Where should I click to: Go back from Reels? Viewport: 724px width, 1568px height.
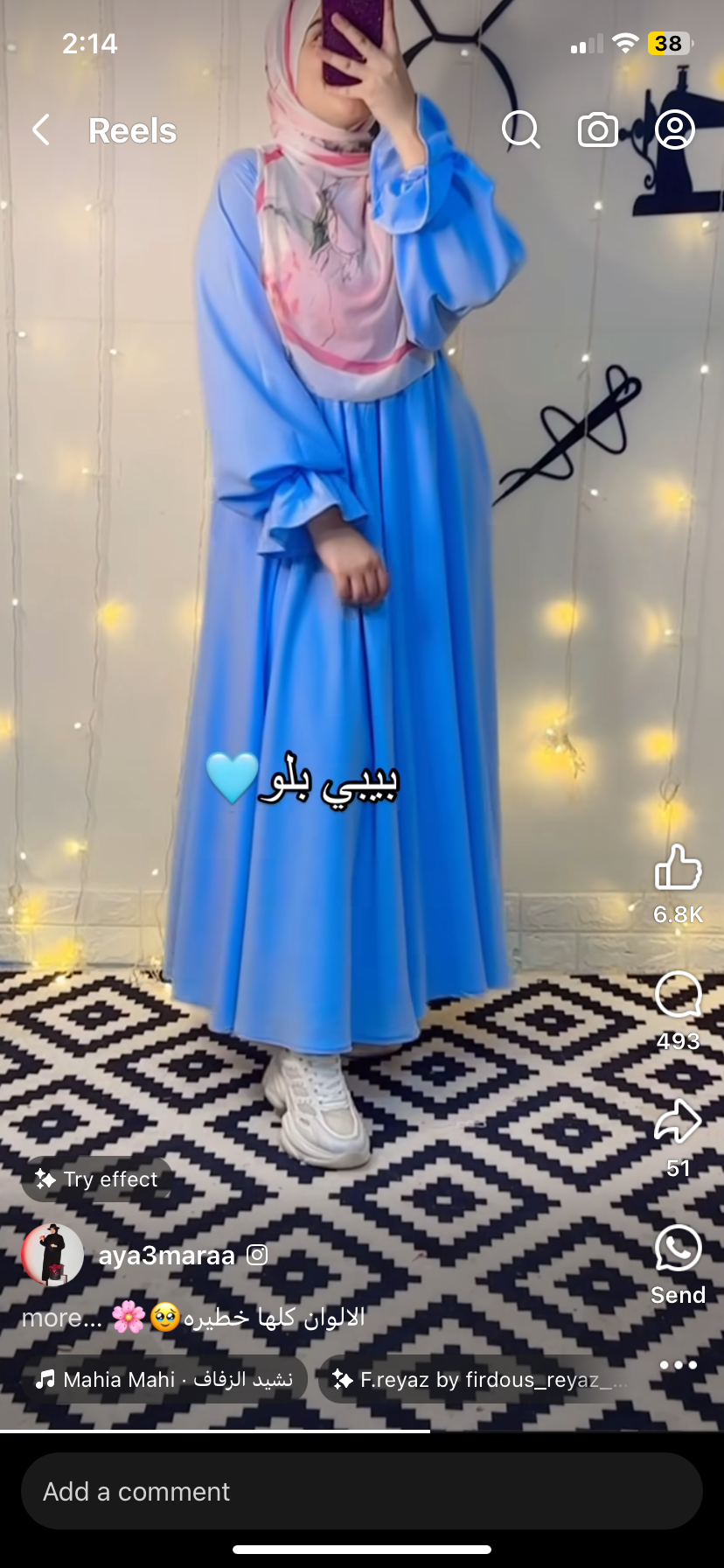[41, 130]
